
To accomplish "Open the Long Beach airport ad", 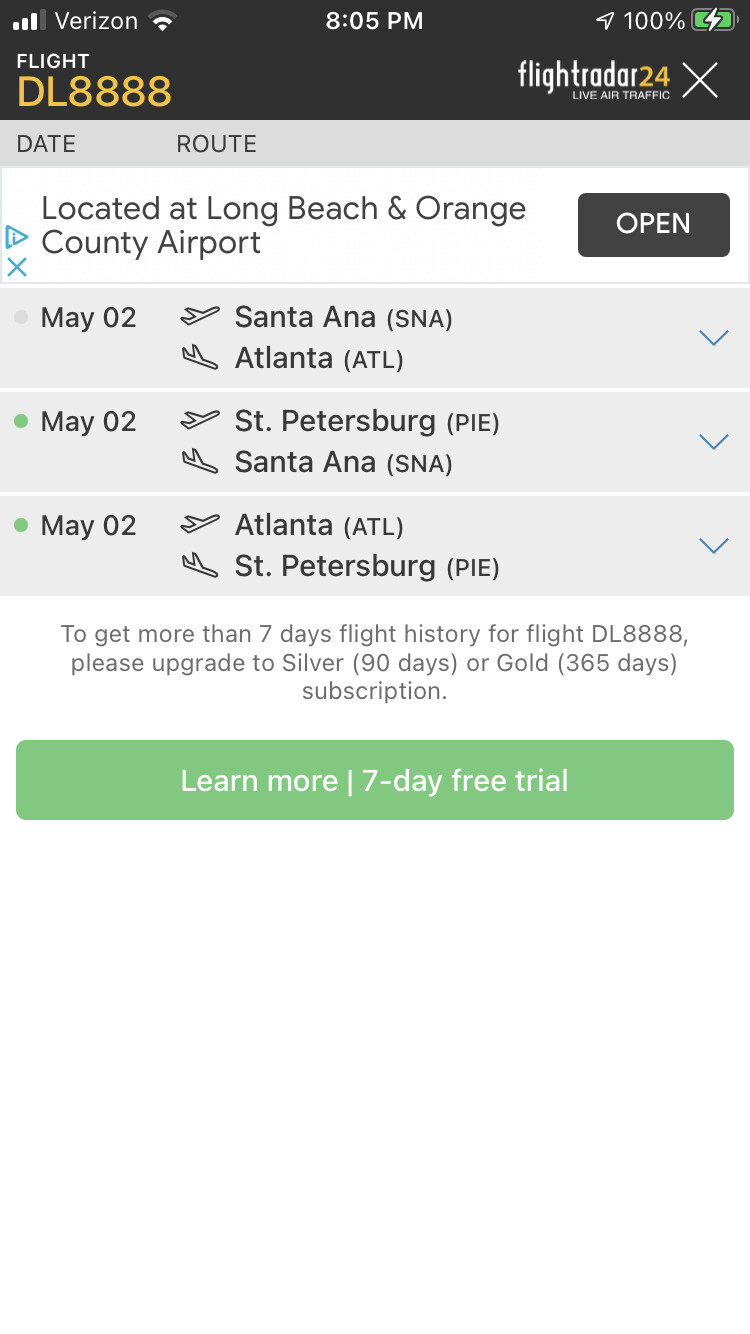I will tap(653, 224).
